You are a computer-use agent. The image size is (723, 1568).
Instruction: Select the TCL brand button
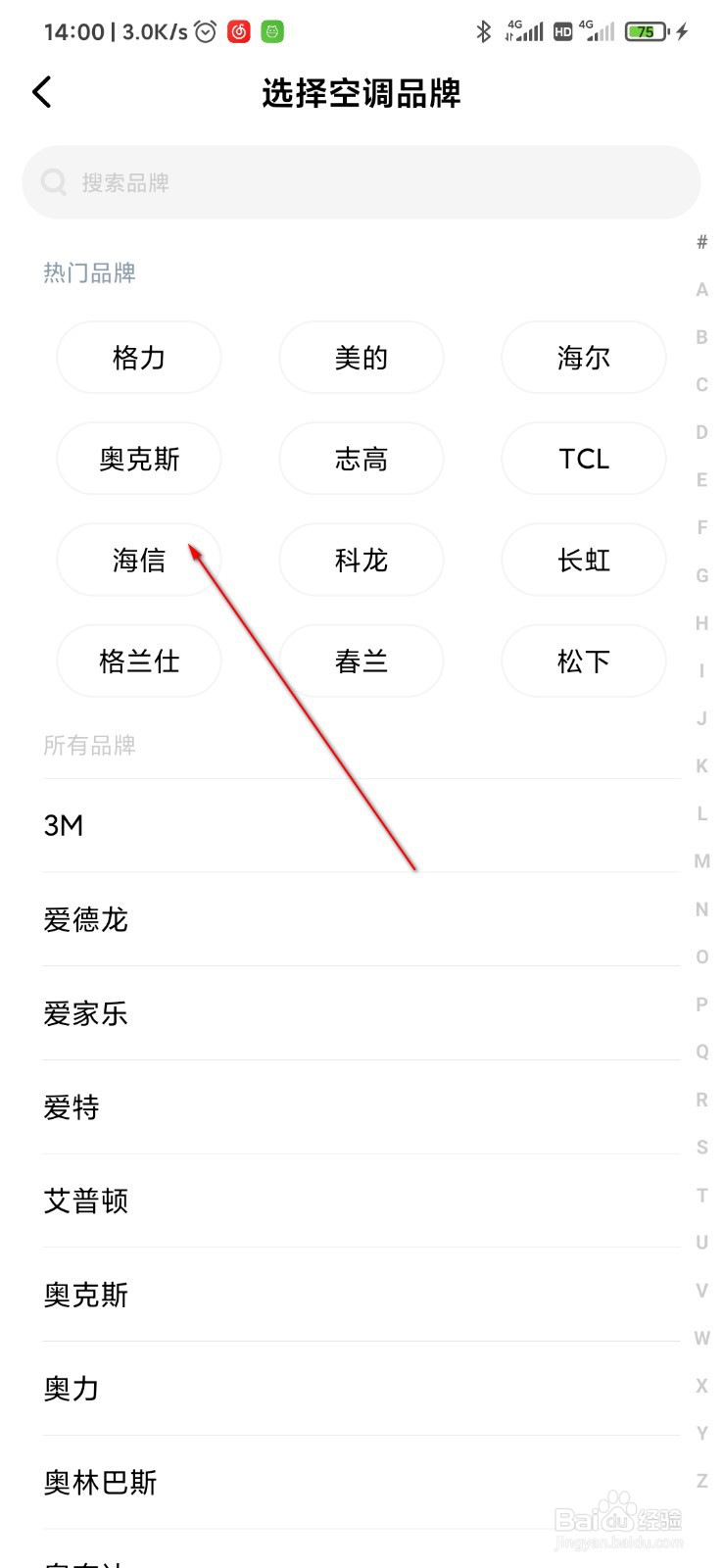click(x=583, y=459)
